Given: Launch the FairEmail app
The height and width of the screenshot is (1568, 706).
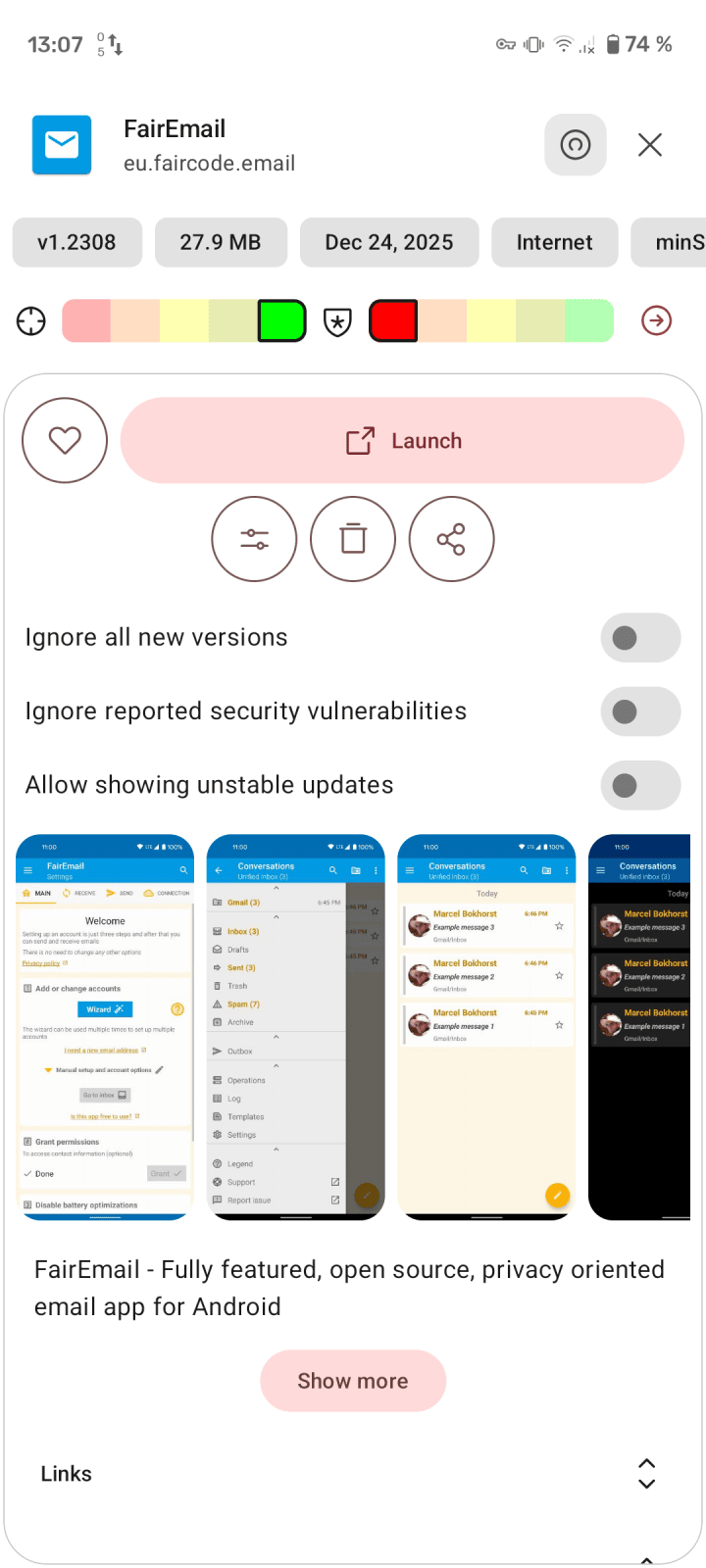Looking at the screenshot, I should point(402,440).
